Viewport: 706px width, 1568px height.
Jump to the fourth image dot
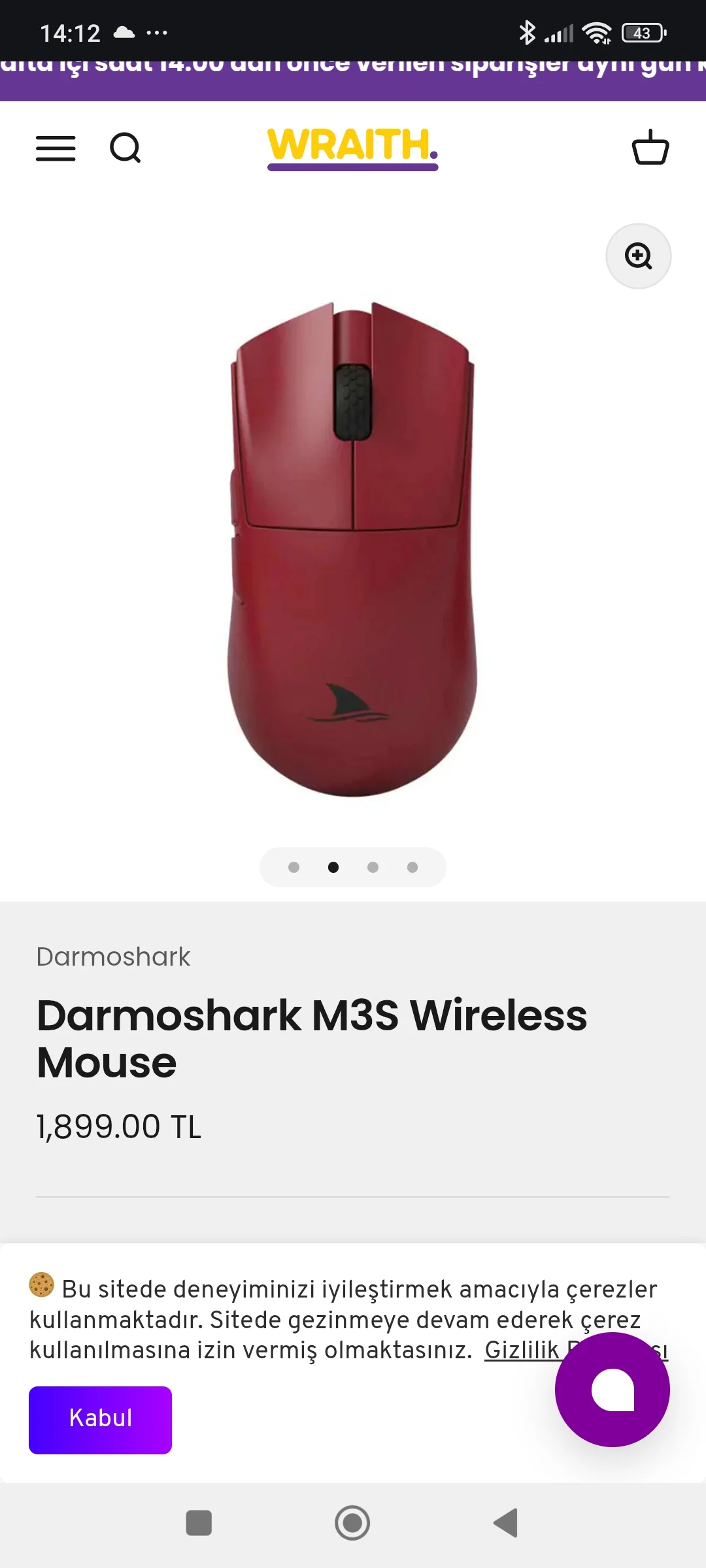pyautogui.click(x=412, y=867)
